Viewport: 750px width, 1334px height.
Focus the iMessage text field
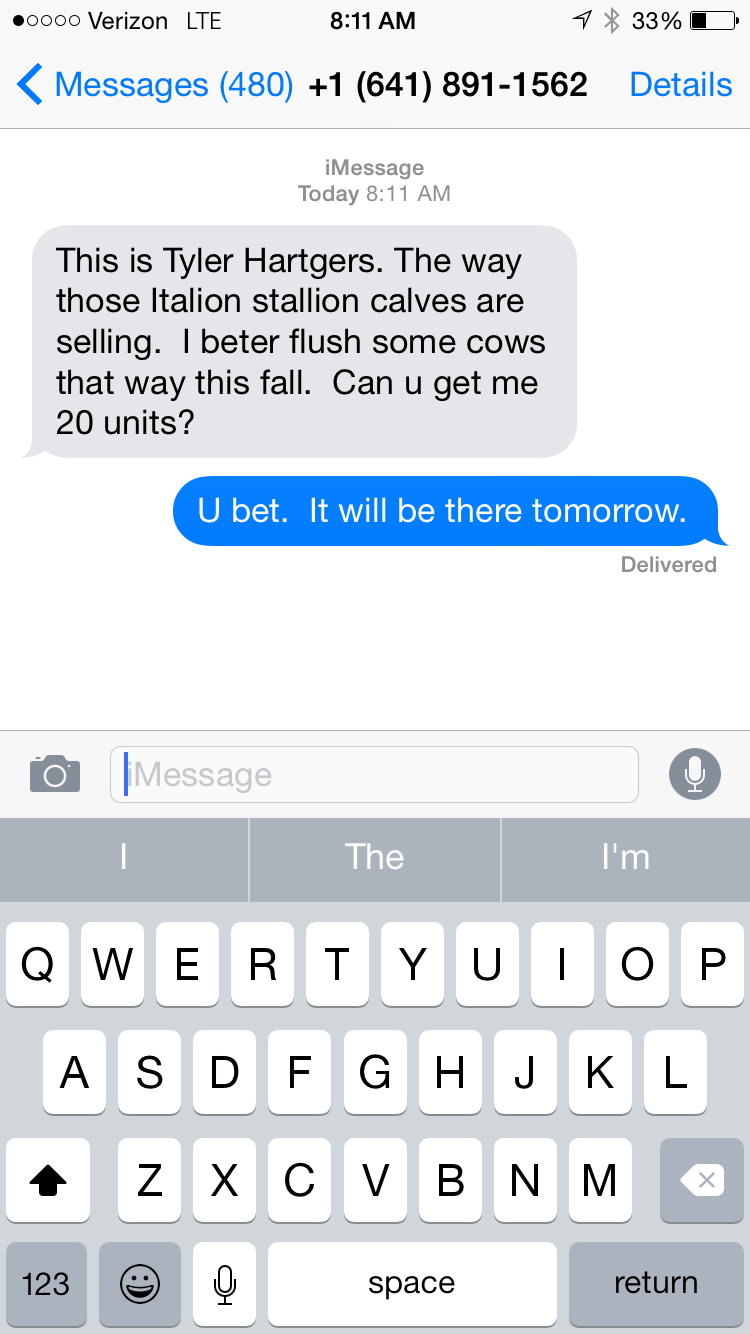click(374, 774)
